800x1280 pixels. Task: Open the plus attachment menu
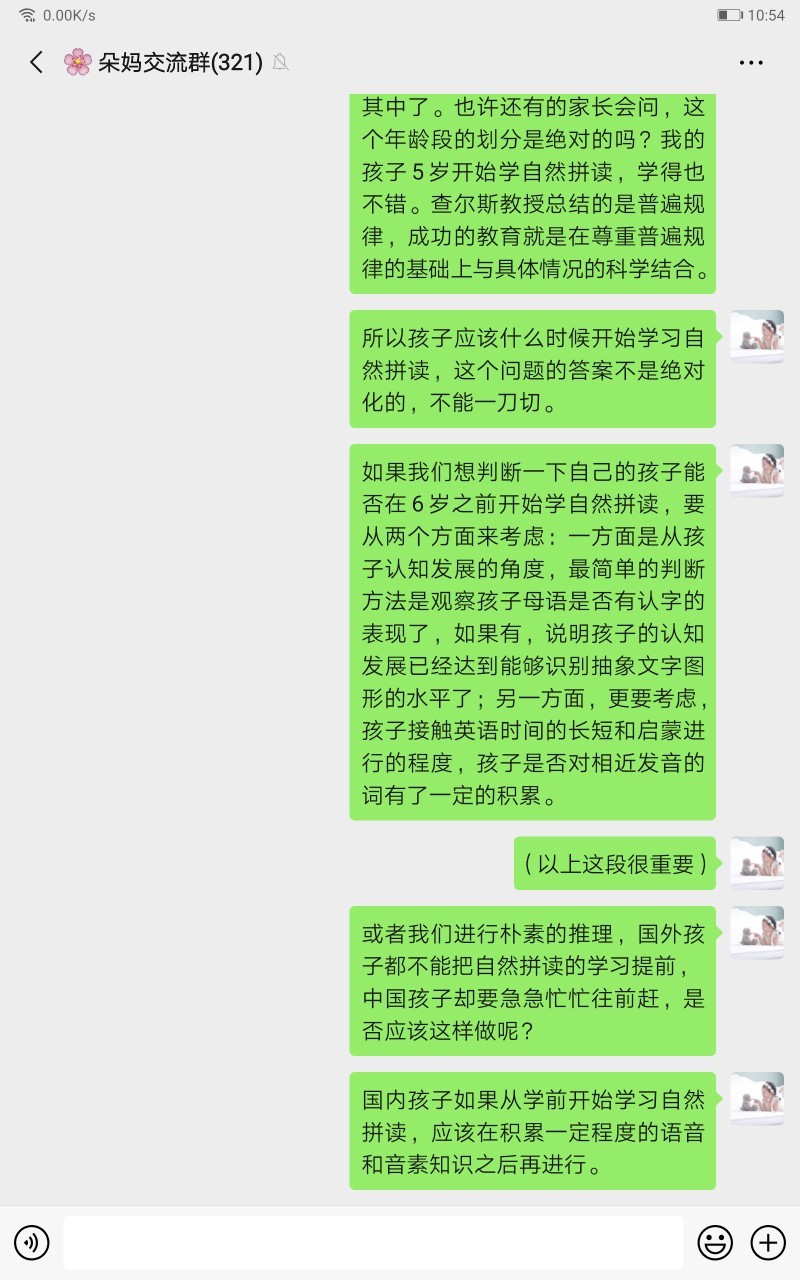coord(768,1243)
